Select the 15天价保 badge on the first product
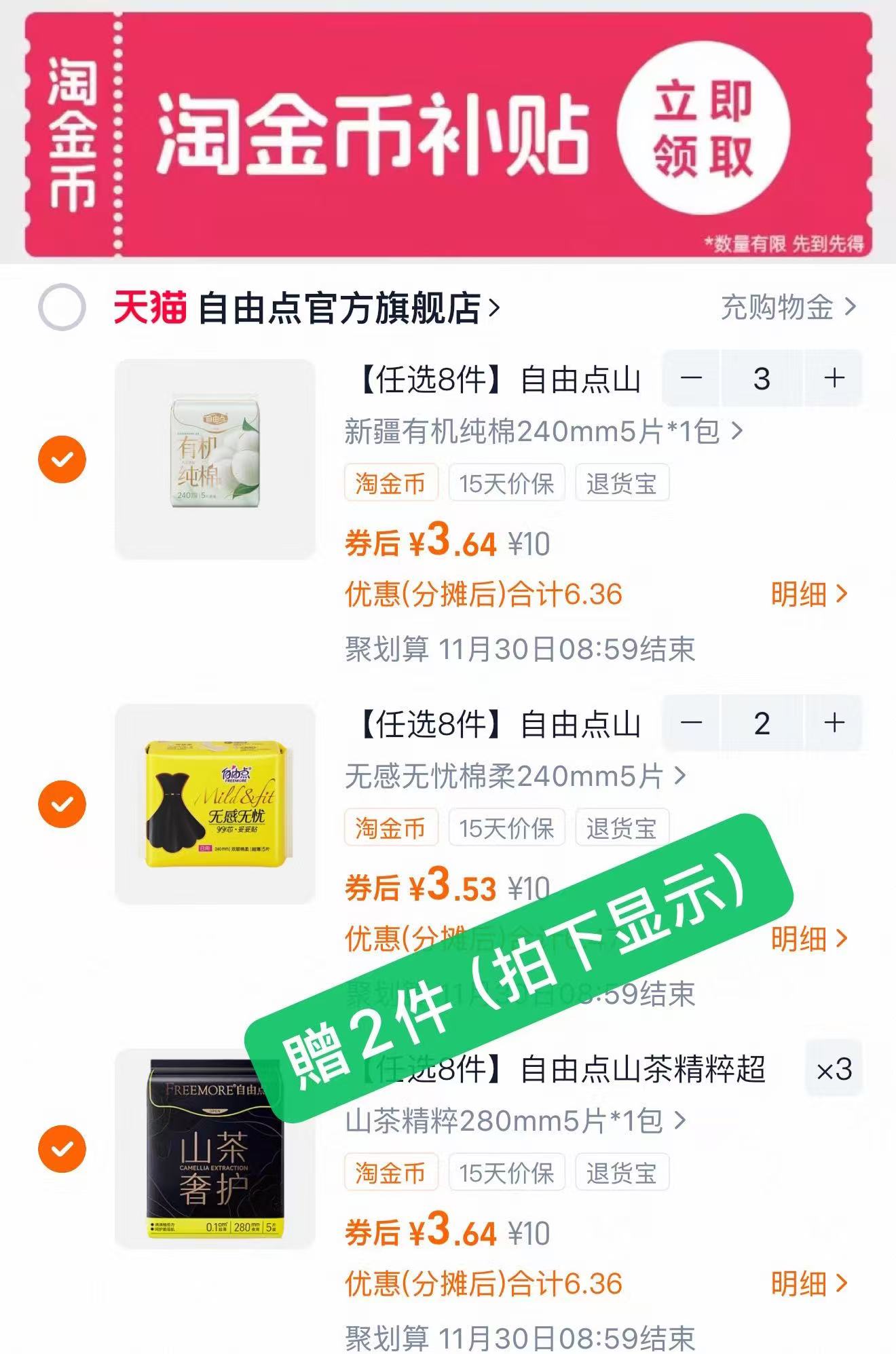The height and width of the screenshot is (1354, 896). tap(506, 483)
